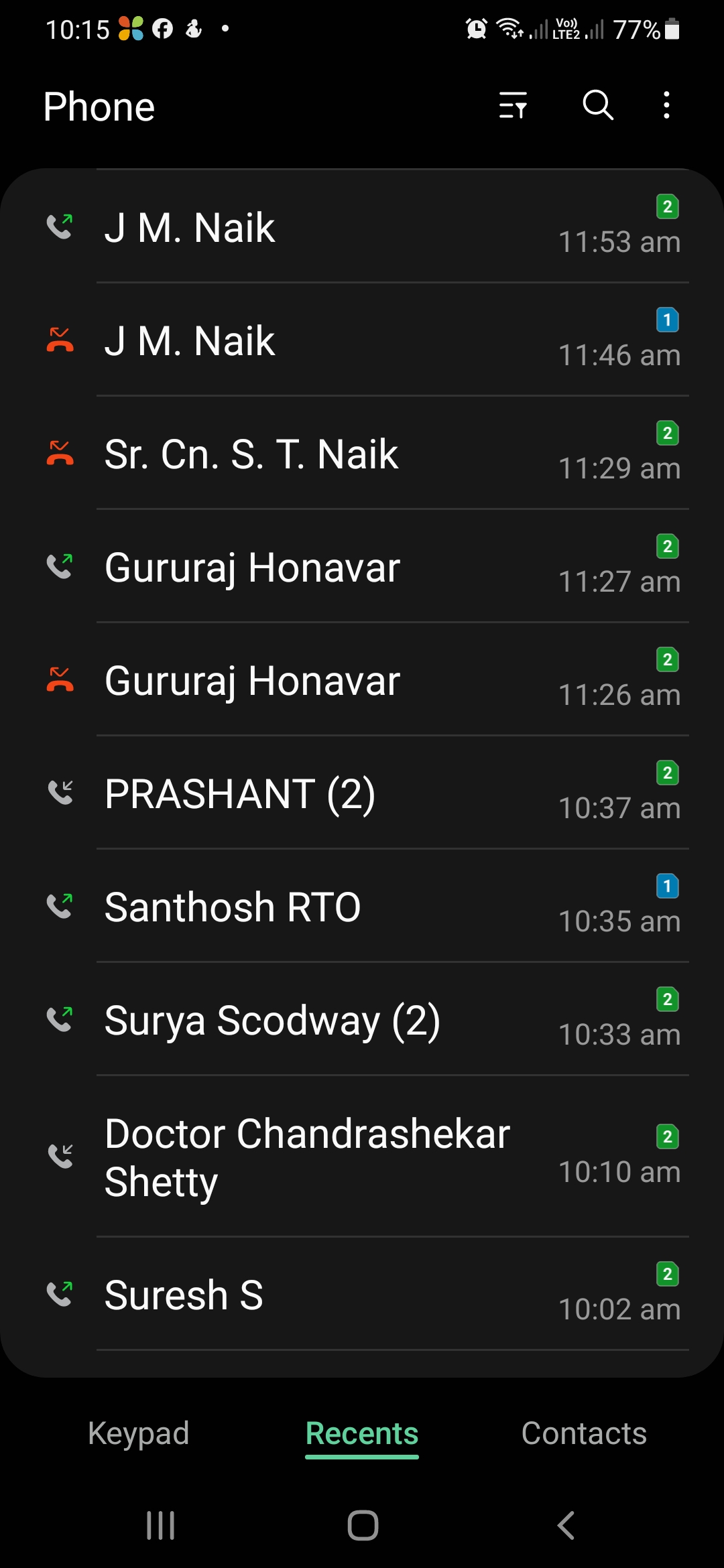The height and width of the screenshot is (1568, 724).
Task: Open the call log filter icon
Action: point(513,105)
